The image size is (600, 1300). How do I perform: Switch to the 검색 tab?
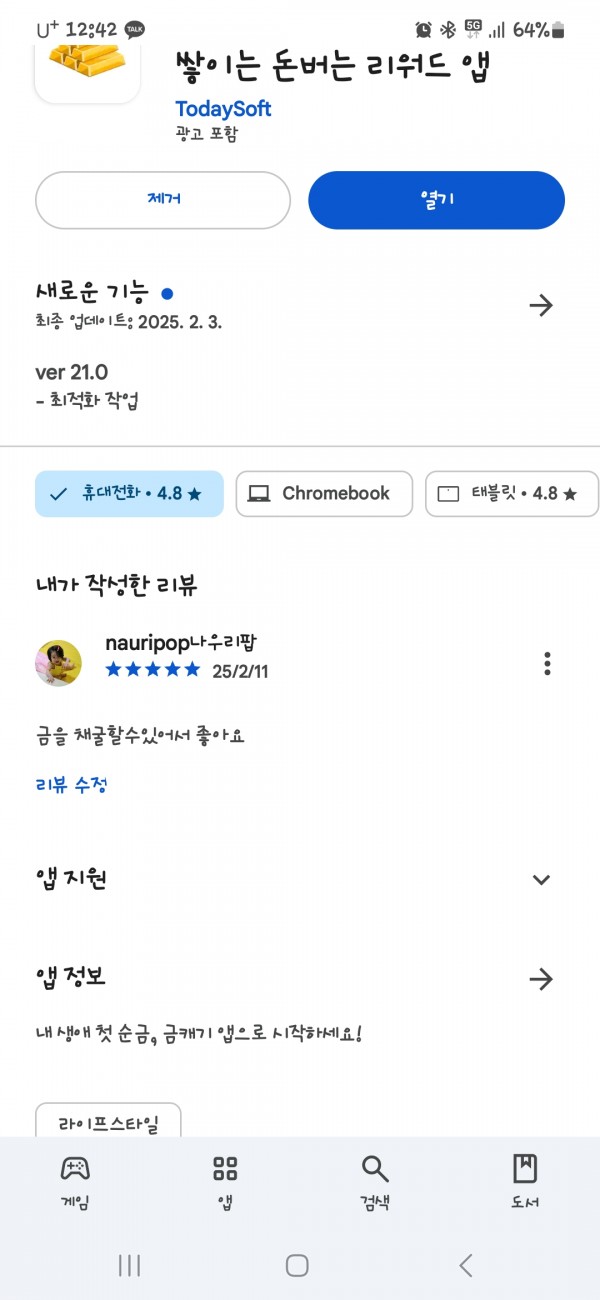(375, 1182)
